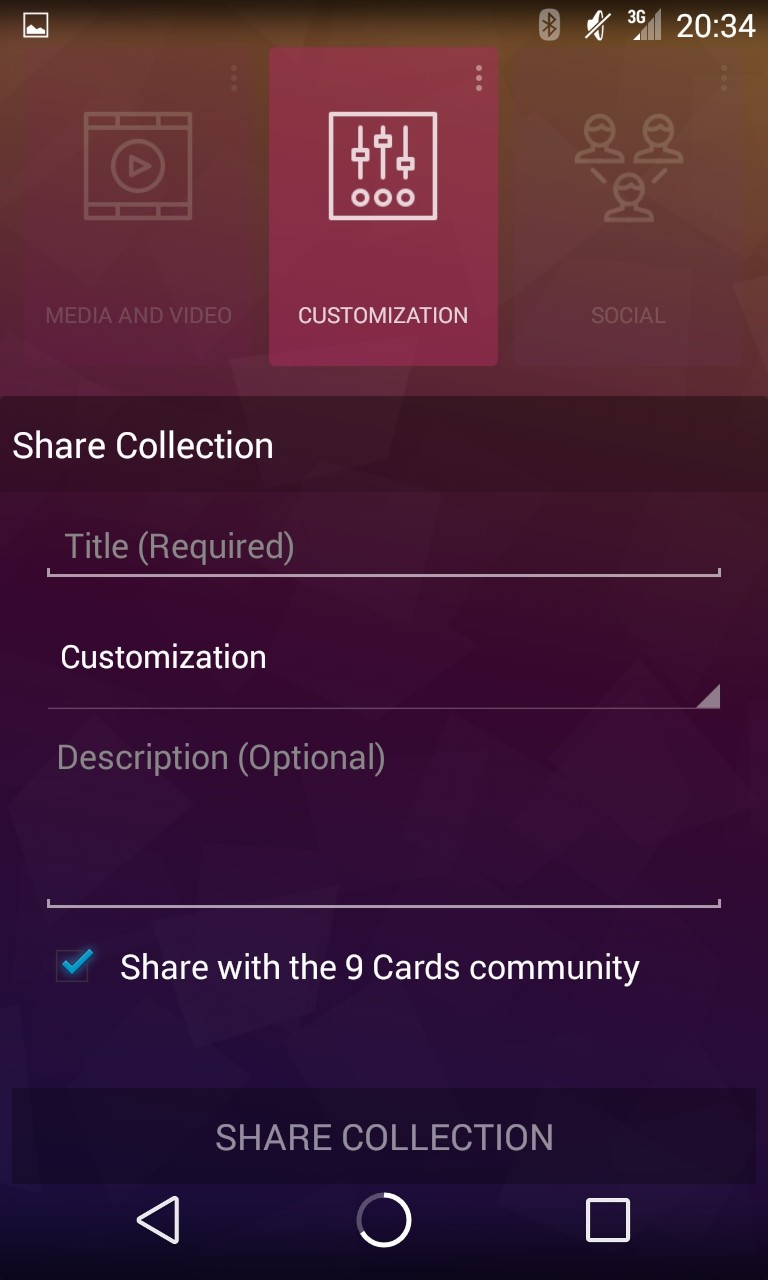
Task: Select the Media and Video collection card
Action: [138, 206]
